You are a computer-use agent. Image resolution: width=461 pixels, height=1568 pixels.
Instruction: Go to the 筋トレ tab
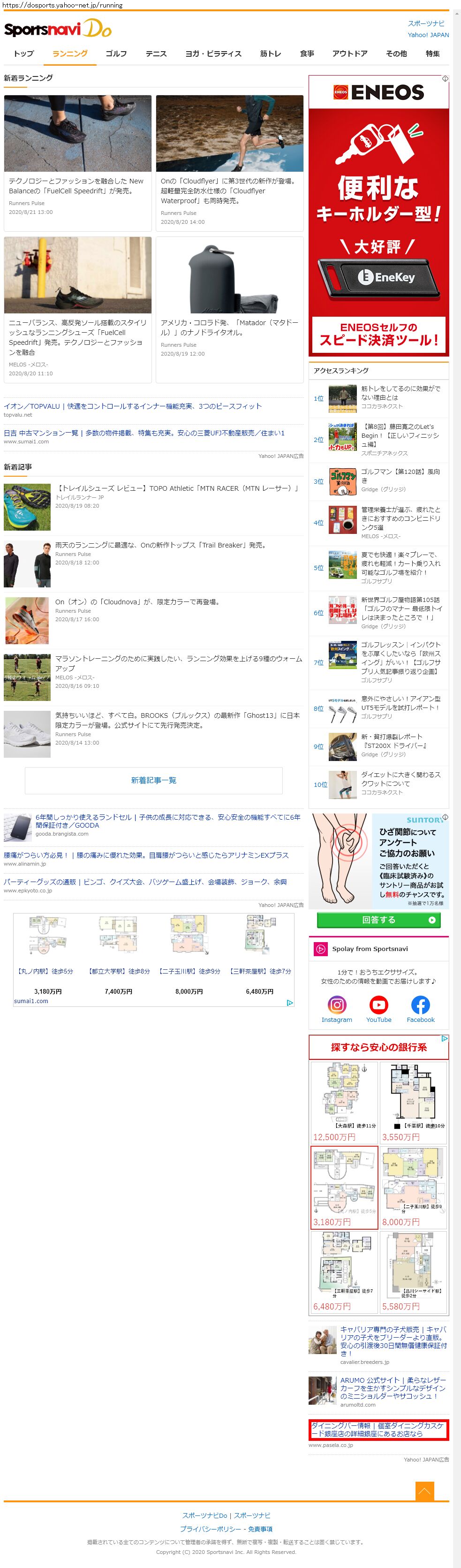pos(270,53)
